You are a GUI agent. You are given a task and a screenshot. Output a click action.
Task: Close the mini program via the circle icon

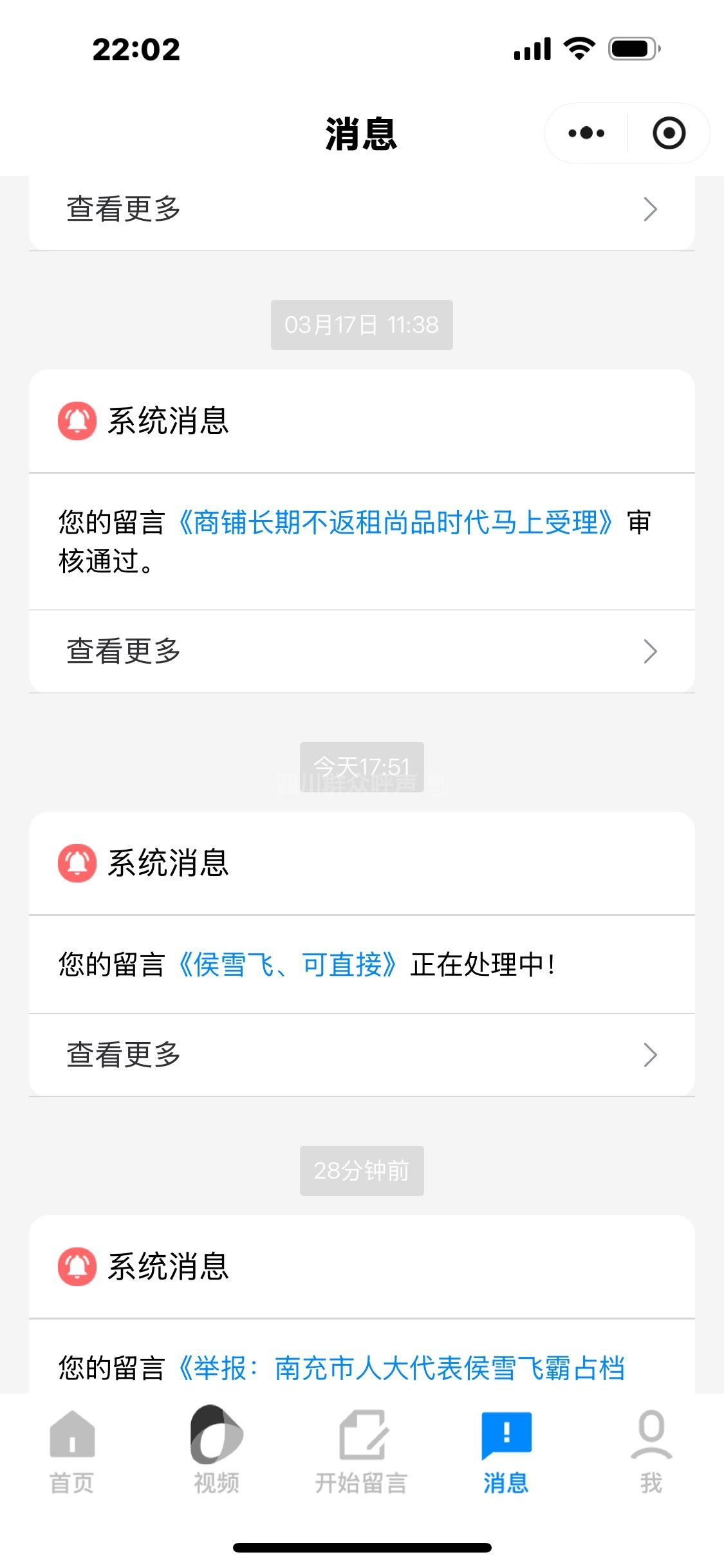pyautogui.click(x=669, y=133)
